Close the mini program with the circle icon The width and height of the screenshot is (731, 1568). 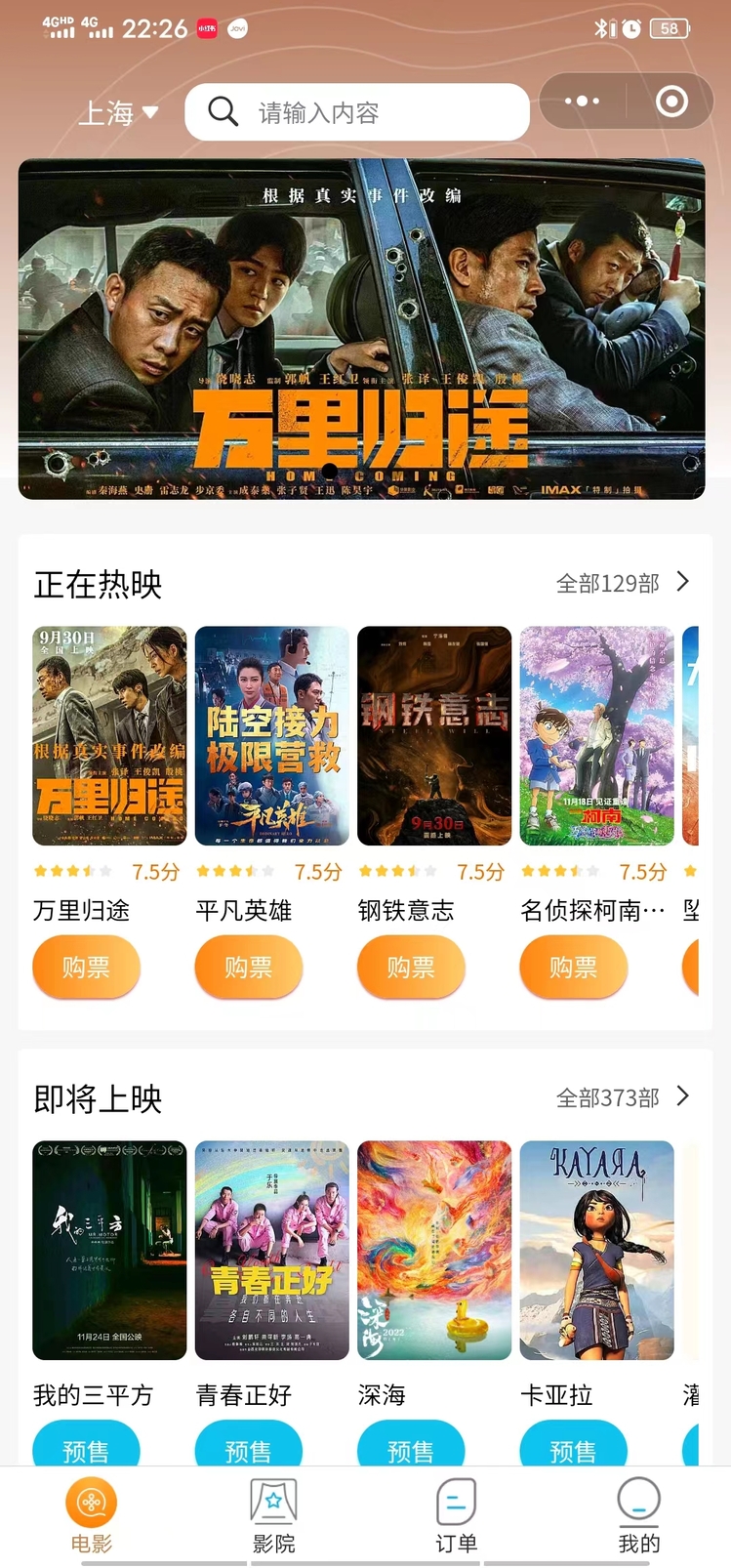point(671,102)
